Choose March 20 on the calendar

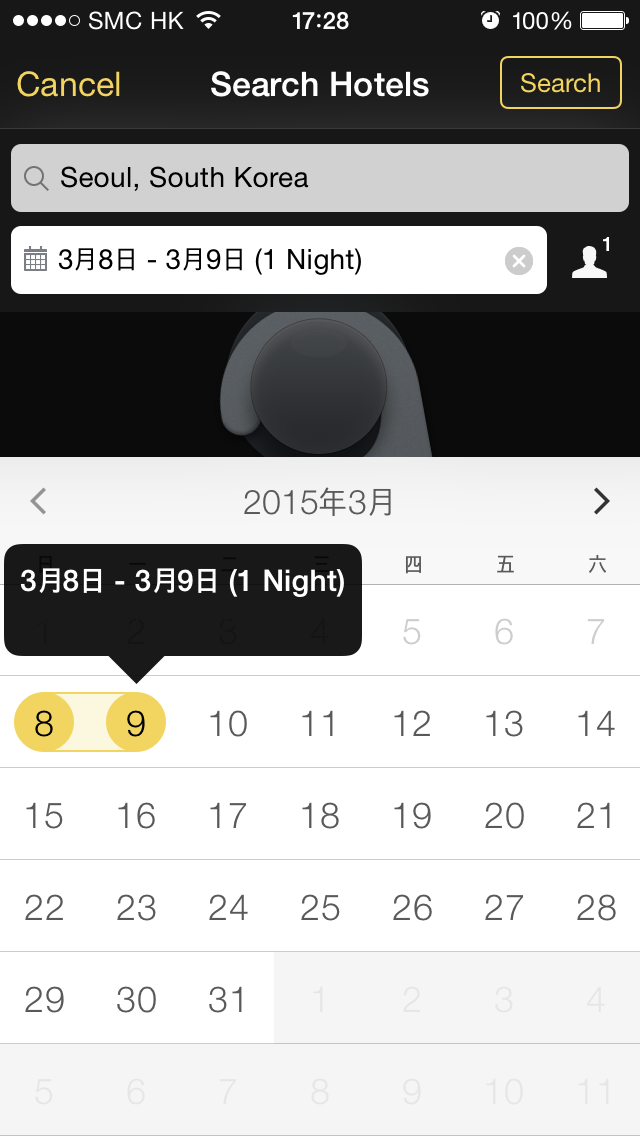(x=504, y=815)
